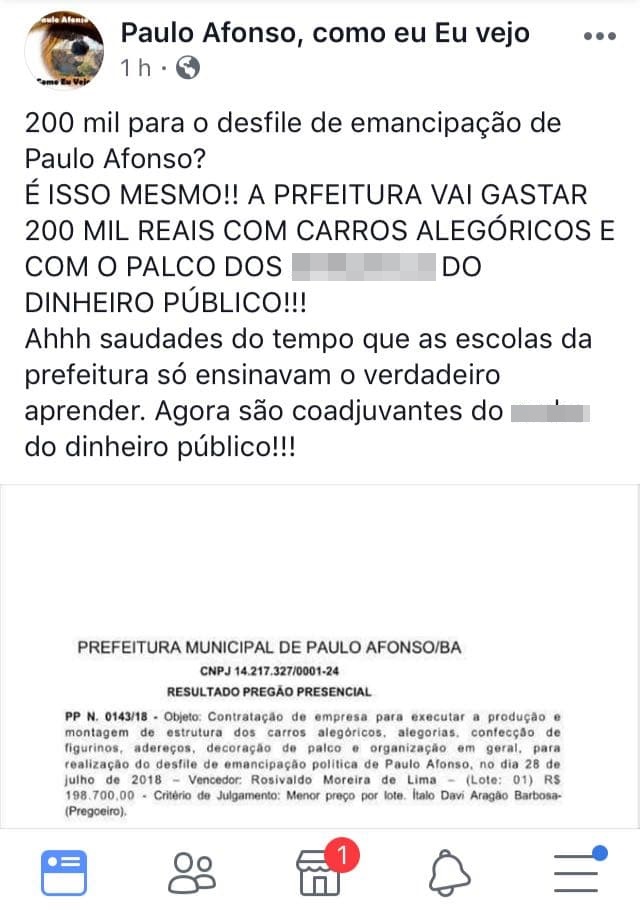640x918 pixels.
Task: Open the Marketplace tab with one notification
Action: pyautogui.click(x=320, y=873)
